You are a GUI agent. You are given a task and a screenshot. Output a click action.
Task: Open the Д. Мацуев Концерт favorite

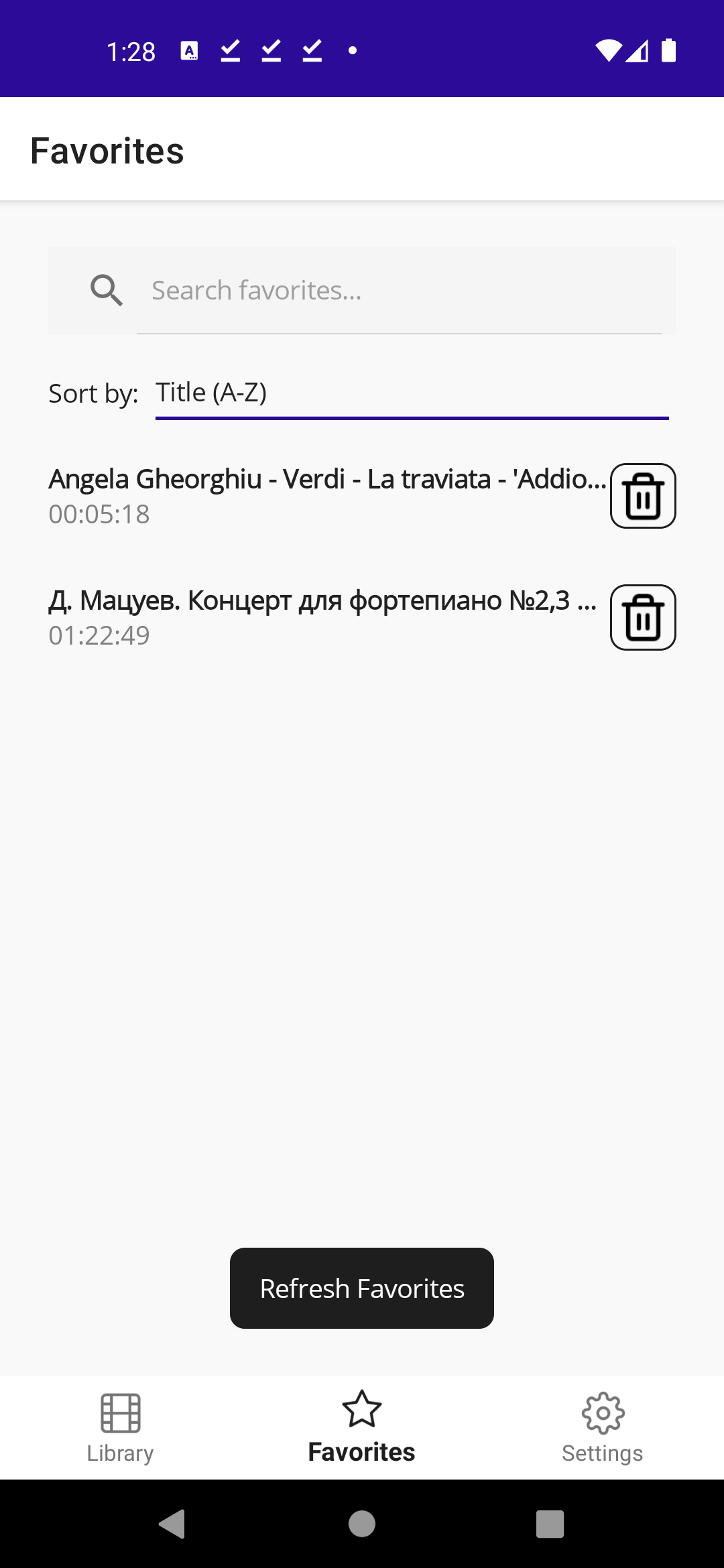click(323, 617)
